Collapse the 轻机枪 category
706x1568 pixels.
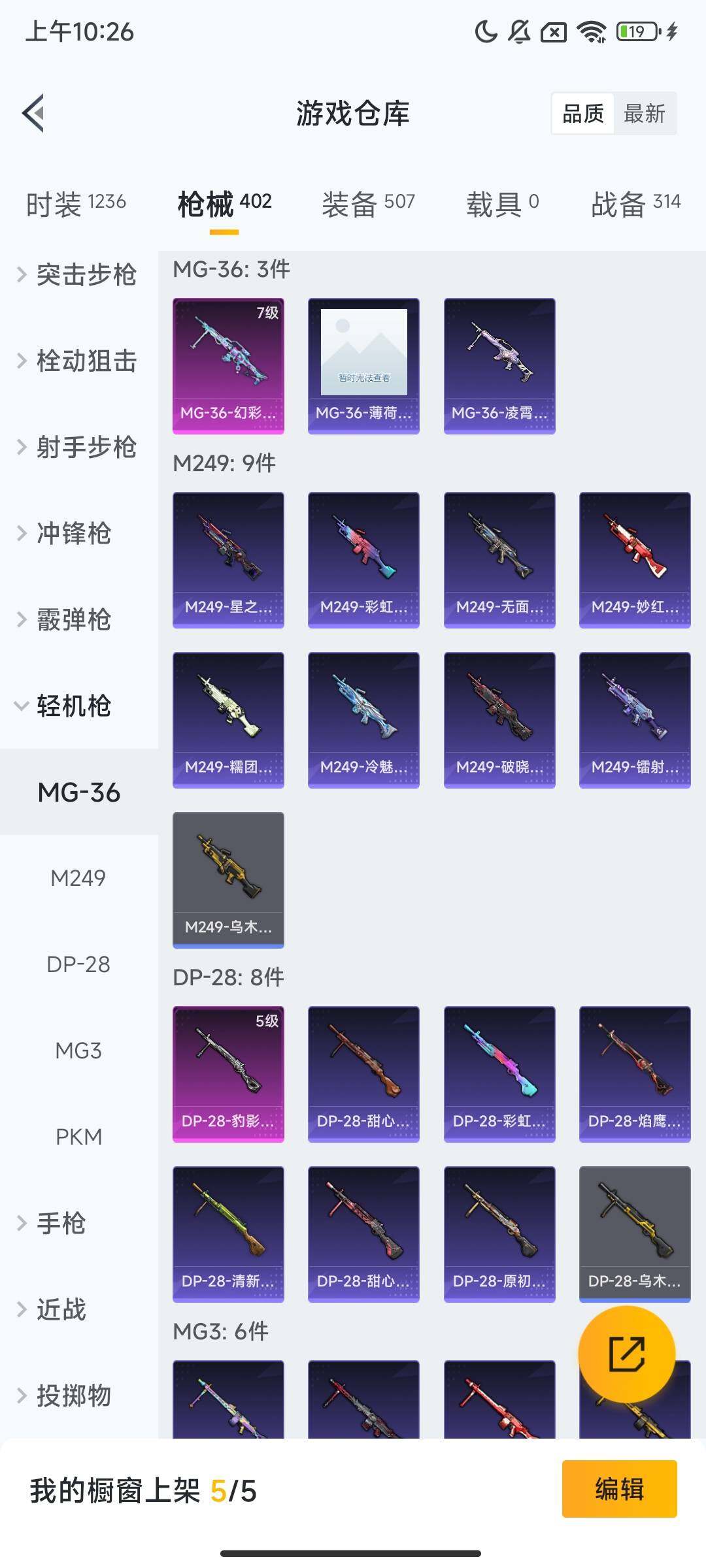click(65, 706)
